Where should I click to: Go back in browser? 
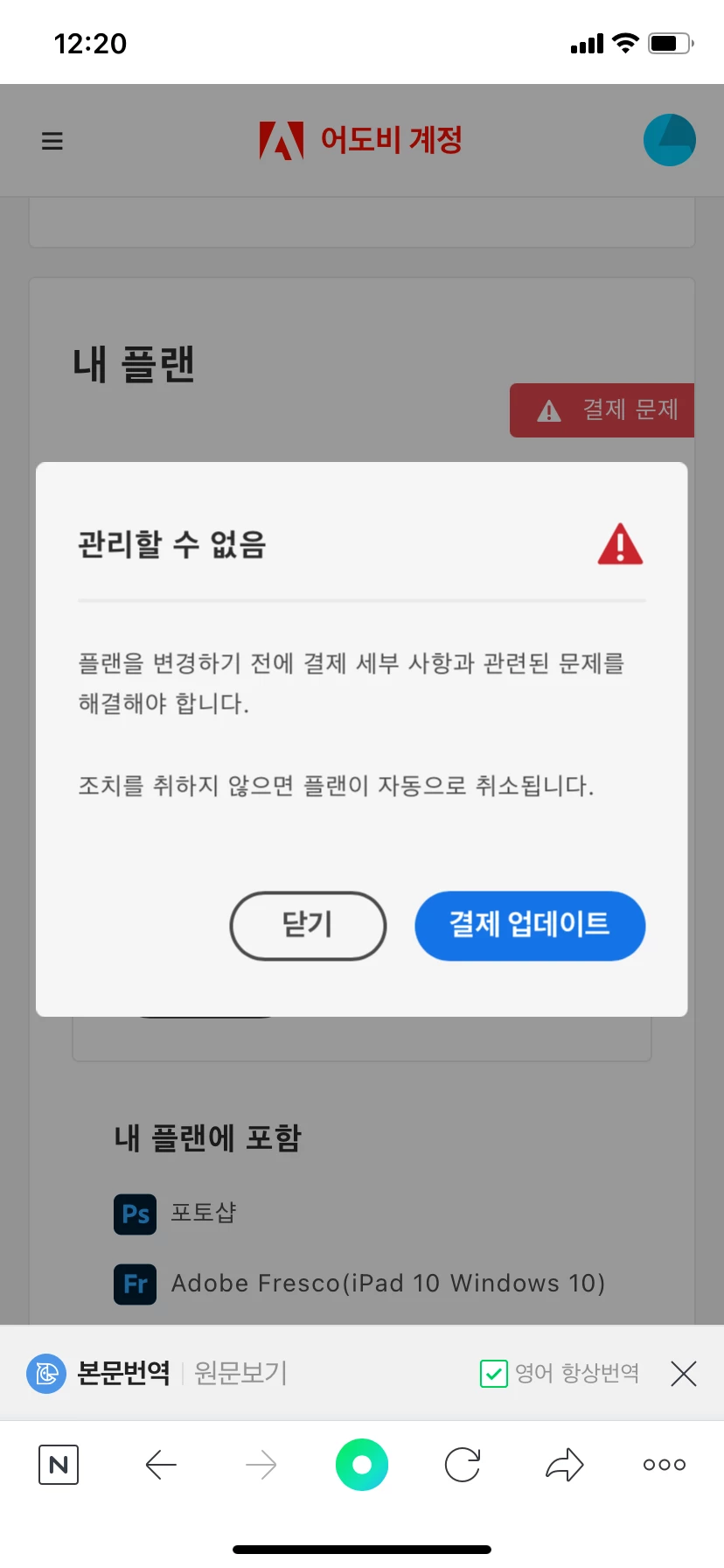[161, 1465]
